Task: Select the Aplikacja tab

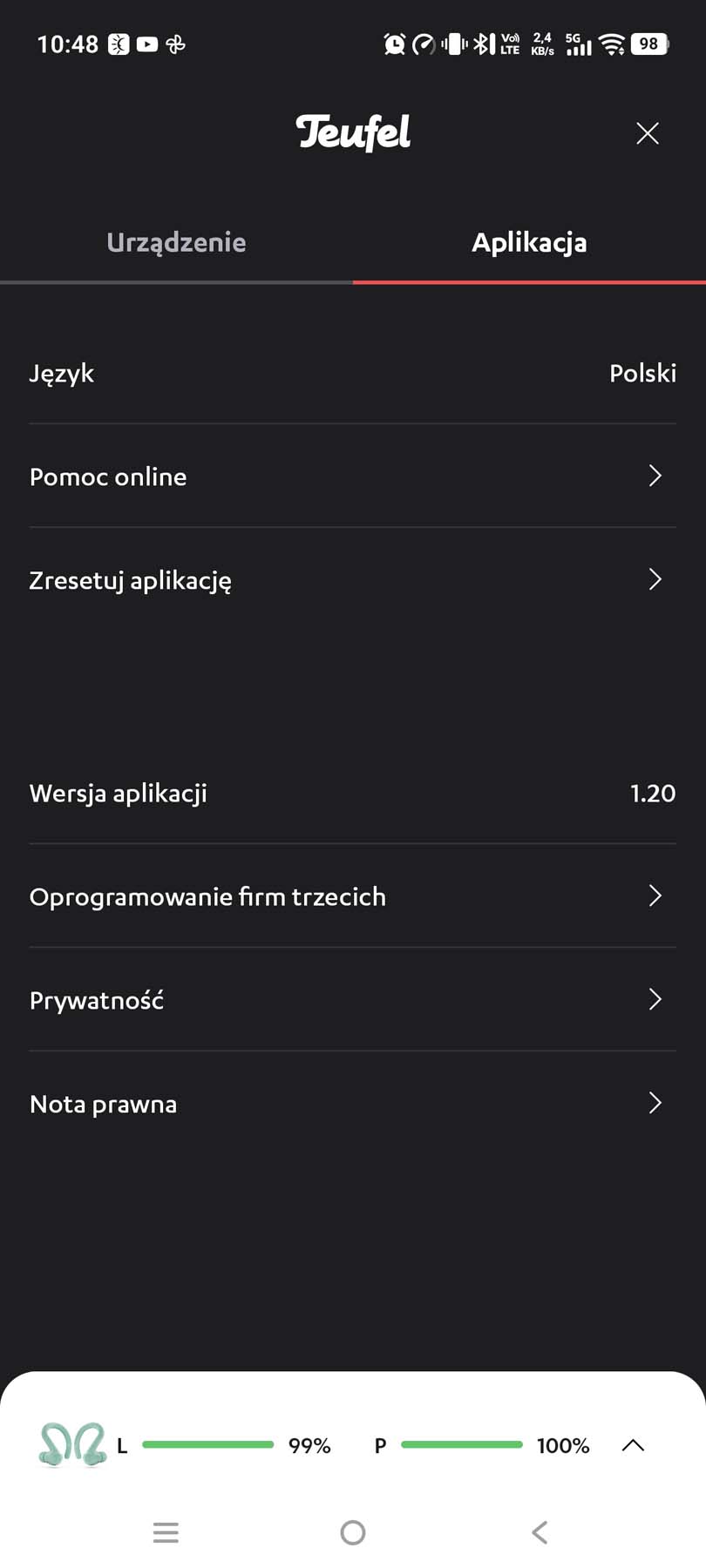Action: coord(529,243)
